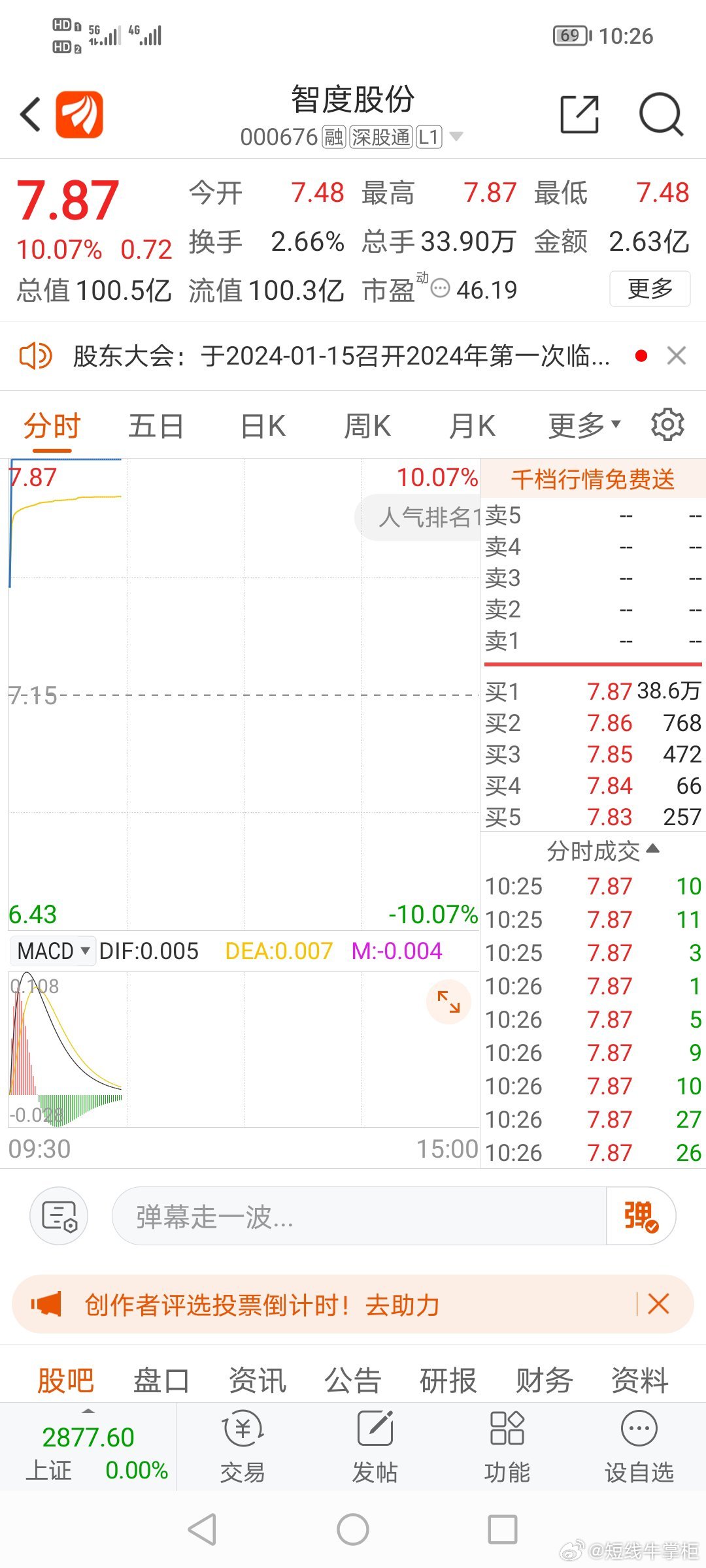Screen dimensions: 706x1568
Task: Open the search magnifier
Action: (660, 115)
